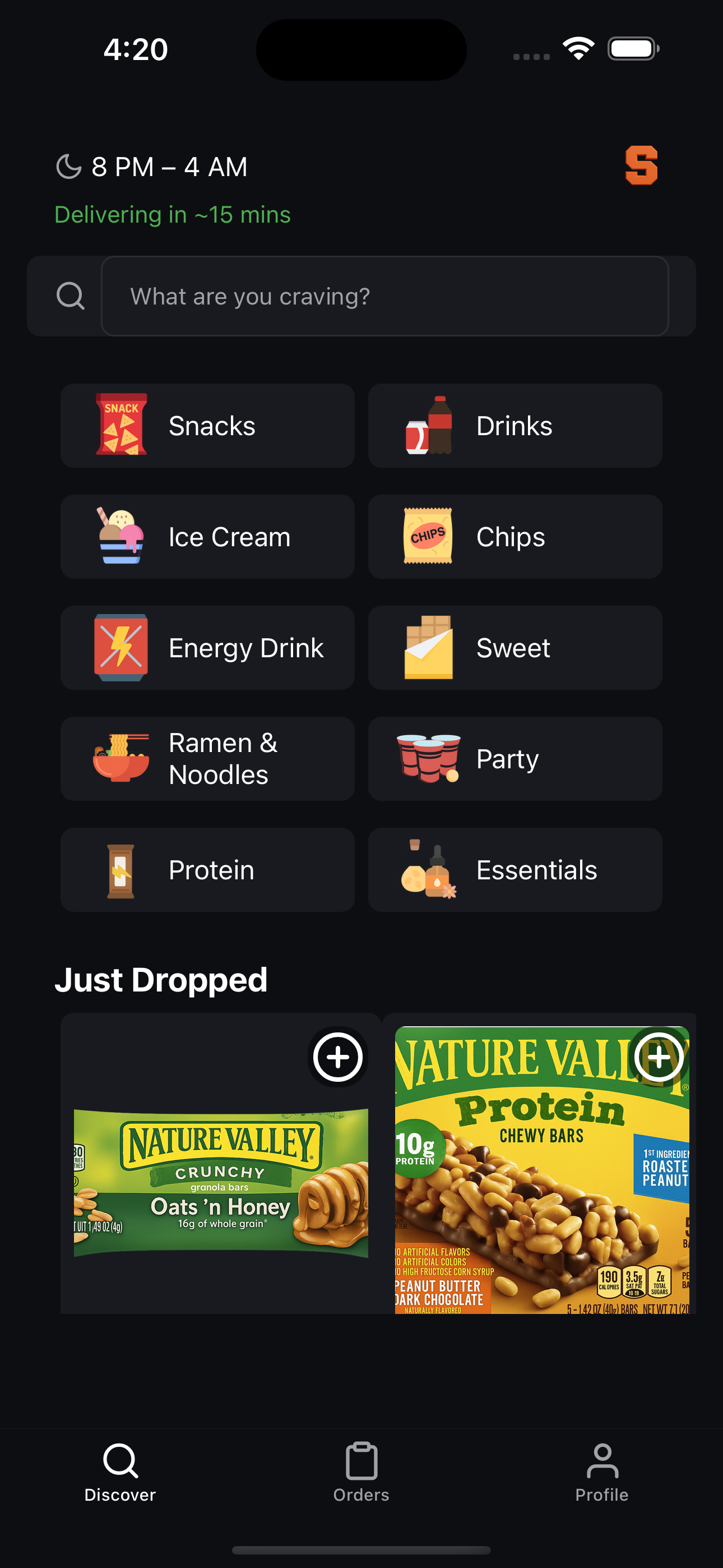Open the Sweet category
723x1568 pixels.
click(x=515, y=648)
